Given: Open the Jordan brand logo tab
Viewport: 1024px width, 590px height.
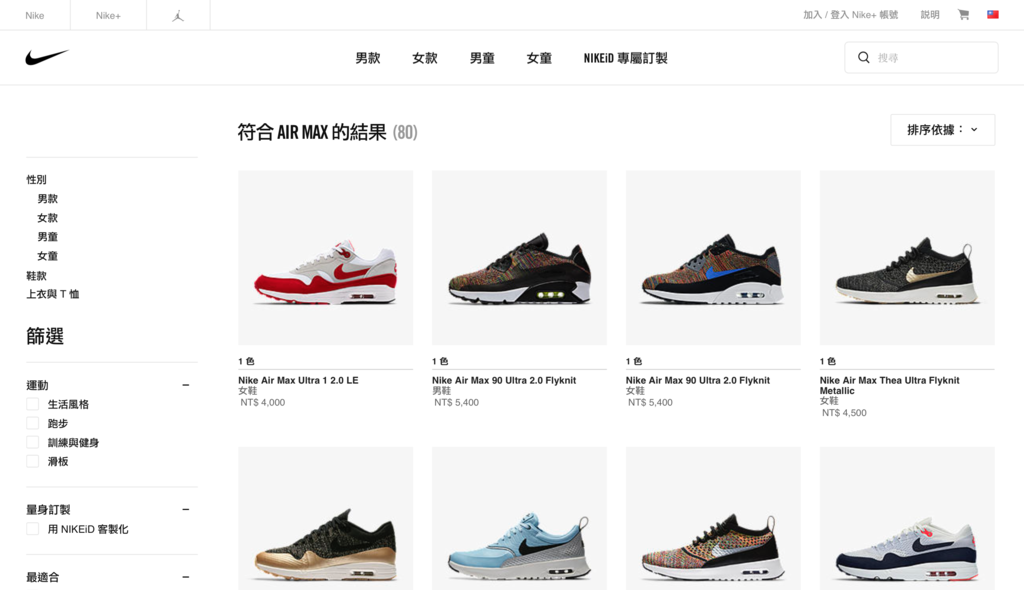Looking at the screenshot, I should pyautogui.click(x=178, y=15).
